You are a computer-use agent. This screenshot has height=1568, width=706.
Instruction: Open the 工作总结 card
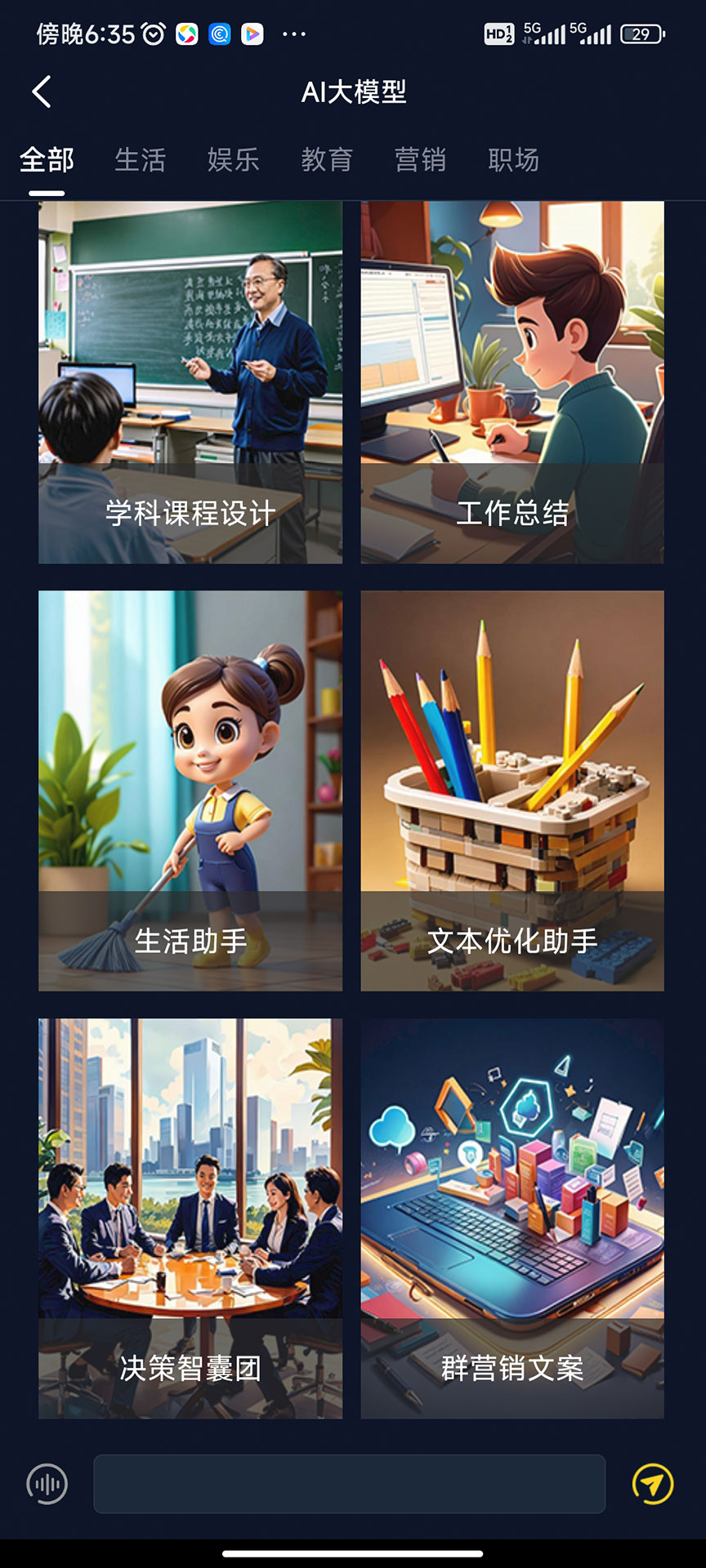pyautogui.click(x=512, y=382)
